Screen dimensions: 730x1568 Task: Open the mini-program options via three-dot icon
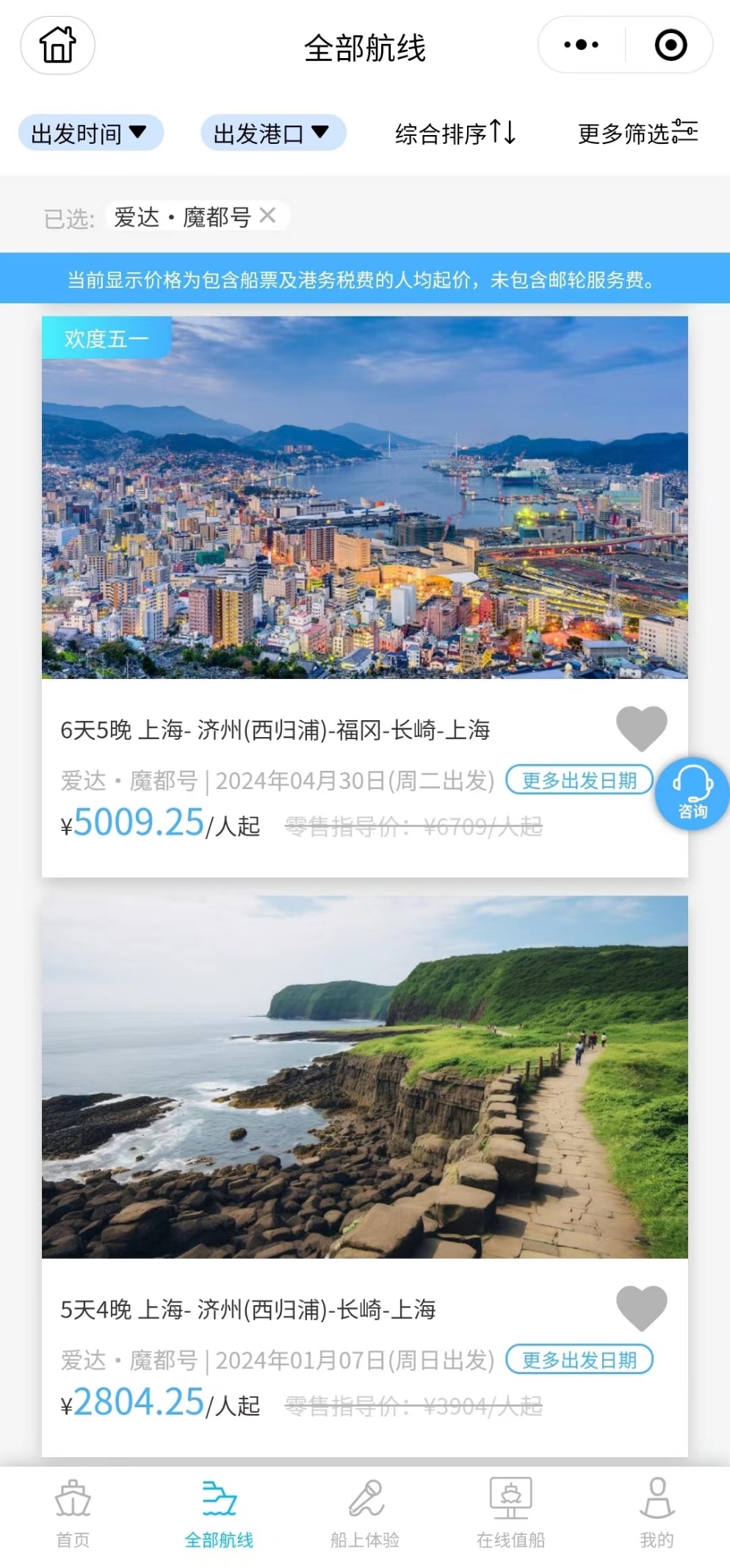(x=580, y=44)
